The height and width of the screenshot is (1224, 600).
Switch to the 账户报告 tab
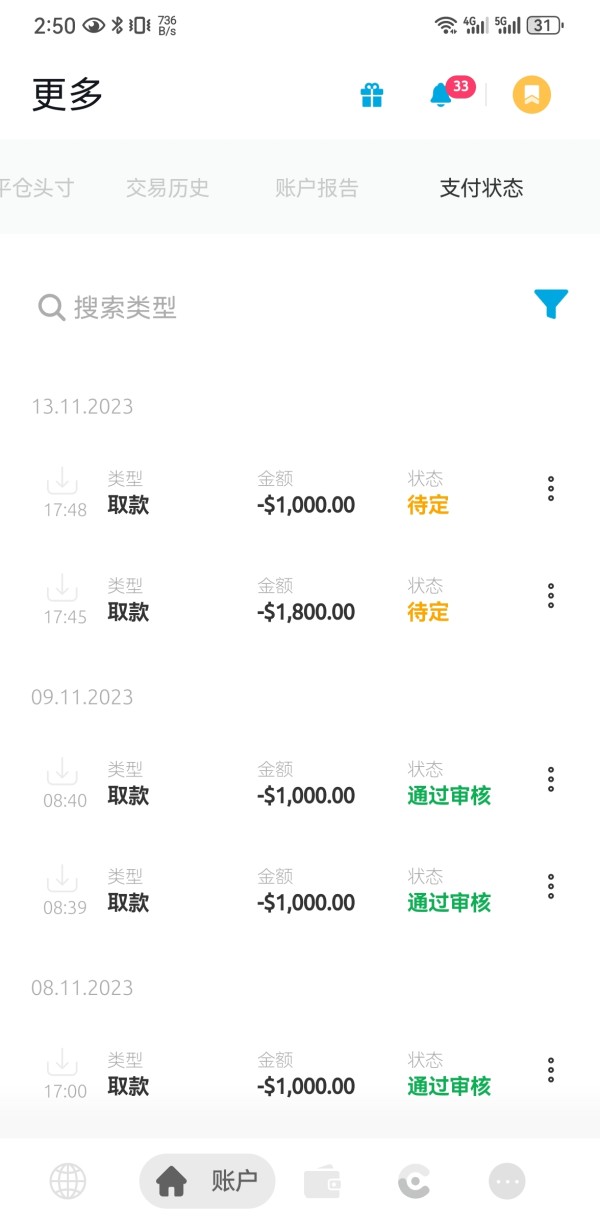316,188
